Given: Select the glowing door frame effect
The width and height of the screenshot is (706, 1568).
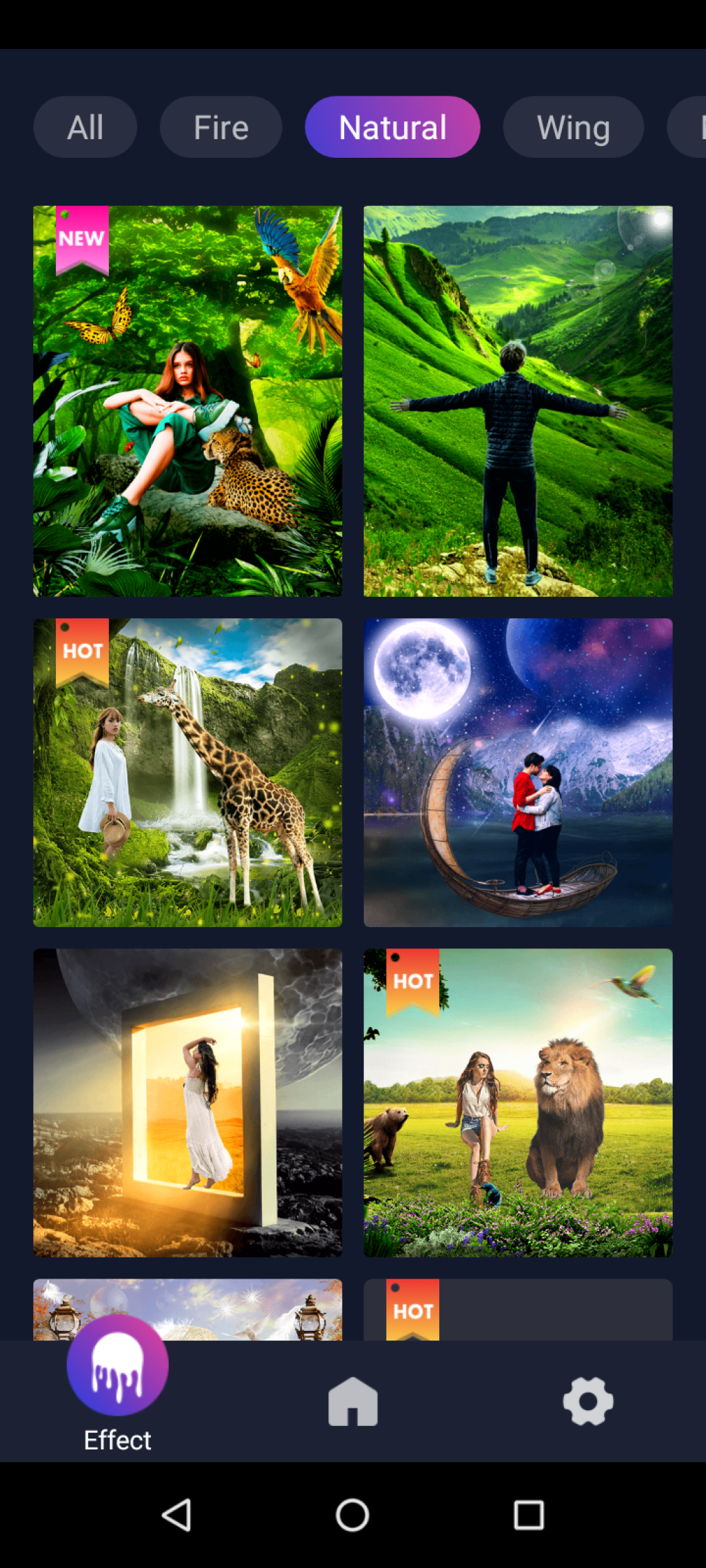Looking at the screenshot, I should coord(188,1102).
